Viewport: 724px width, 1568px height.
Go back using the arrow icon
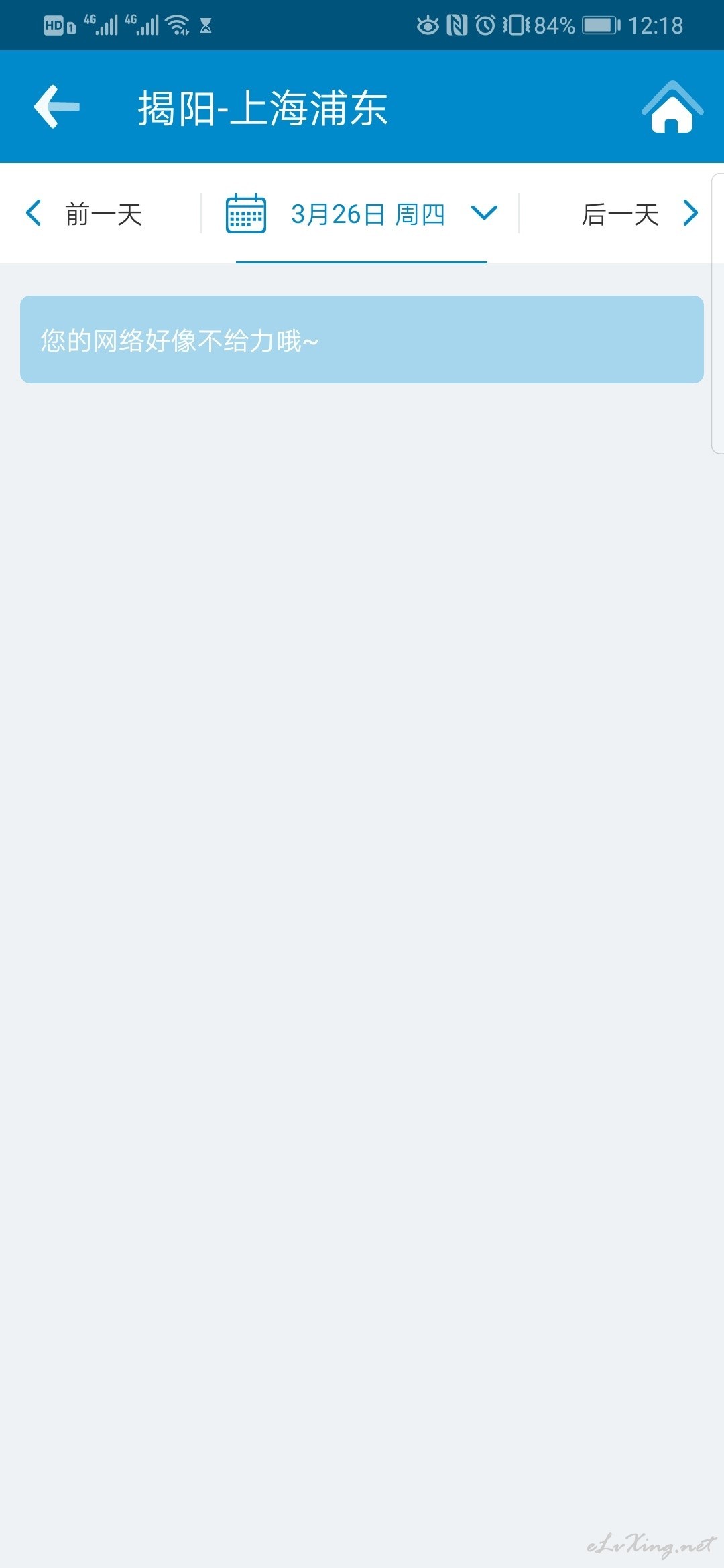(57, 107)
